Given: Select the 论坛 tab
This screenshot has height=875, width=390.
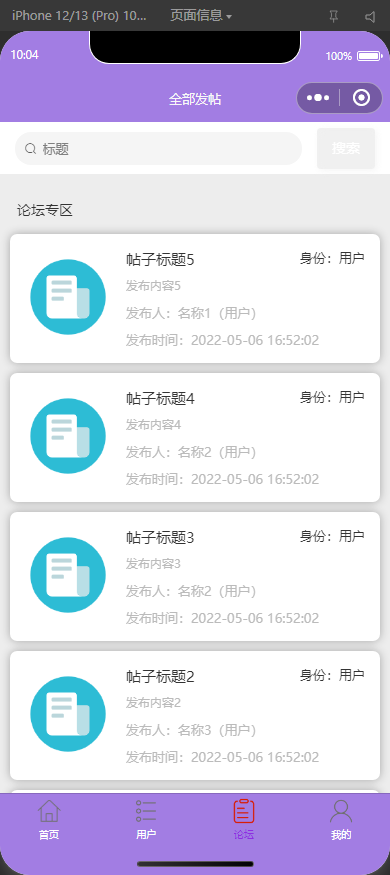Looking at the screenshot, I should [244, 819].
